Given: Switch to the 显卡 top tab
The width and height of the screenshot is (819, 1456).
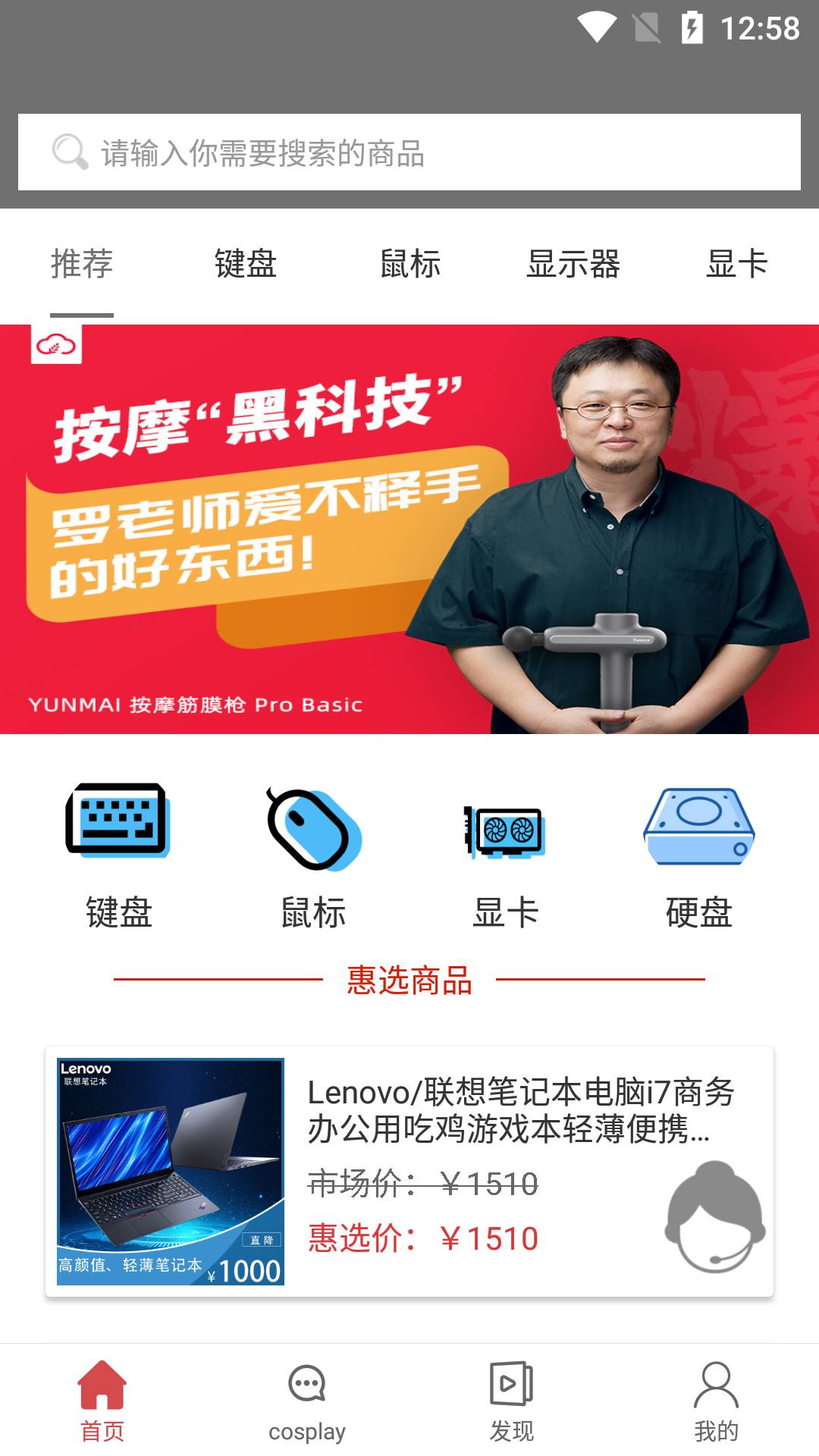Looking at the screenshot, I should coord(736,265).
